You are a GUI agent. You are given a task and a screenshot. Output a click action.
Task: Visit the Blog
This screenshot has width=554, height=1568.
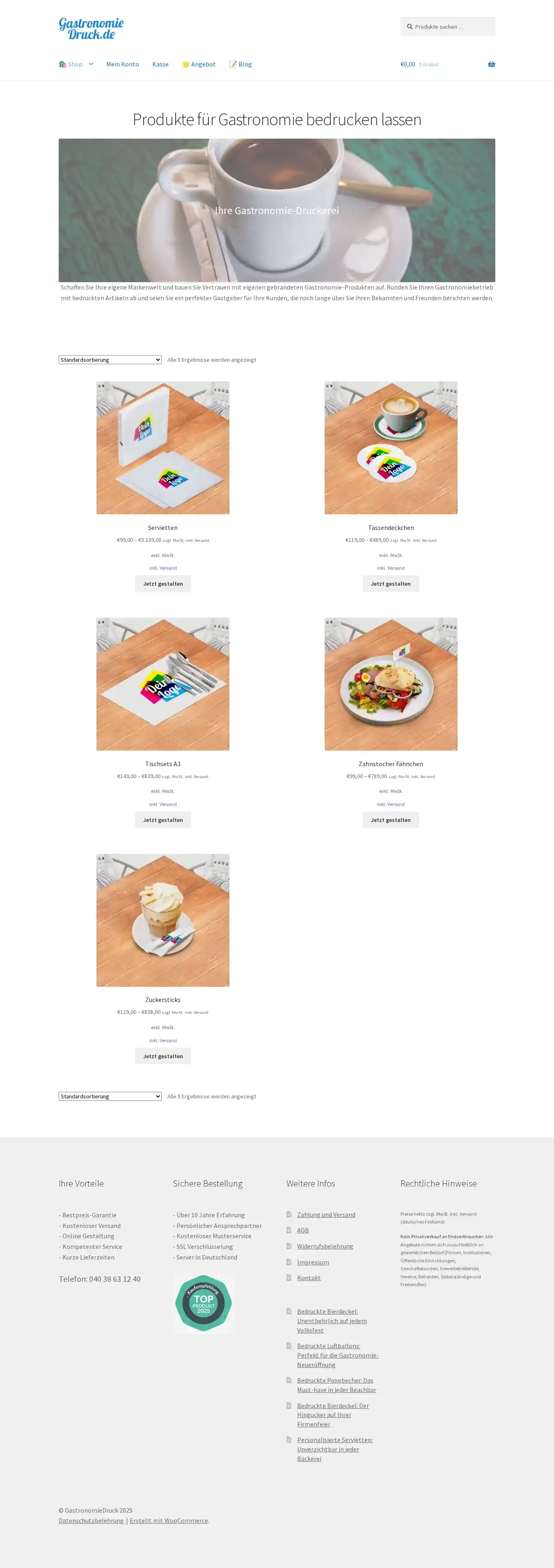[x=240, y=64]
